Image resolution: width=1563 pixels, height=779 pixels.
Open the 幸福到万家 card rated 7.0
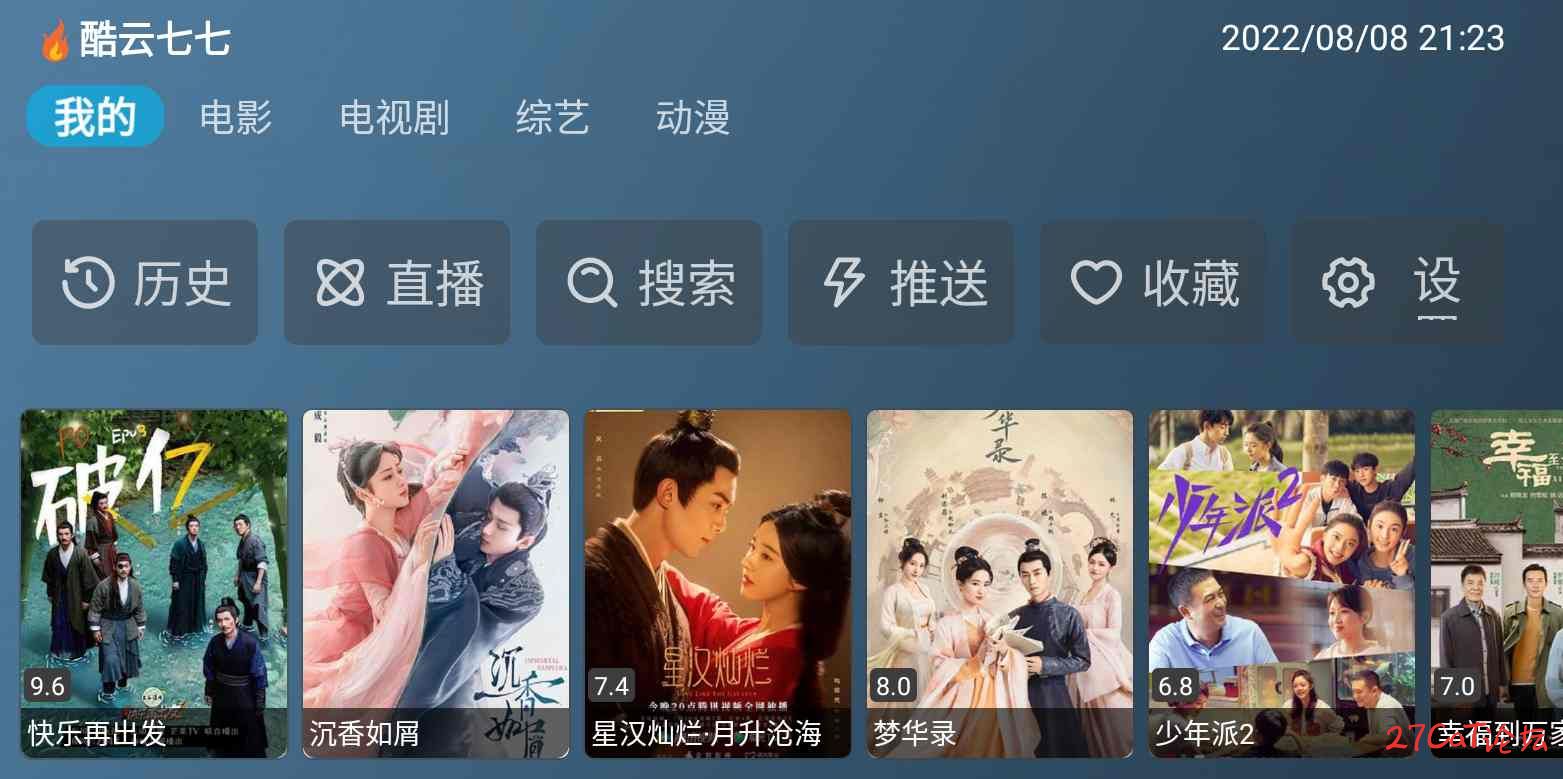(x=1497, y=583)
